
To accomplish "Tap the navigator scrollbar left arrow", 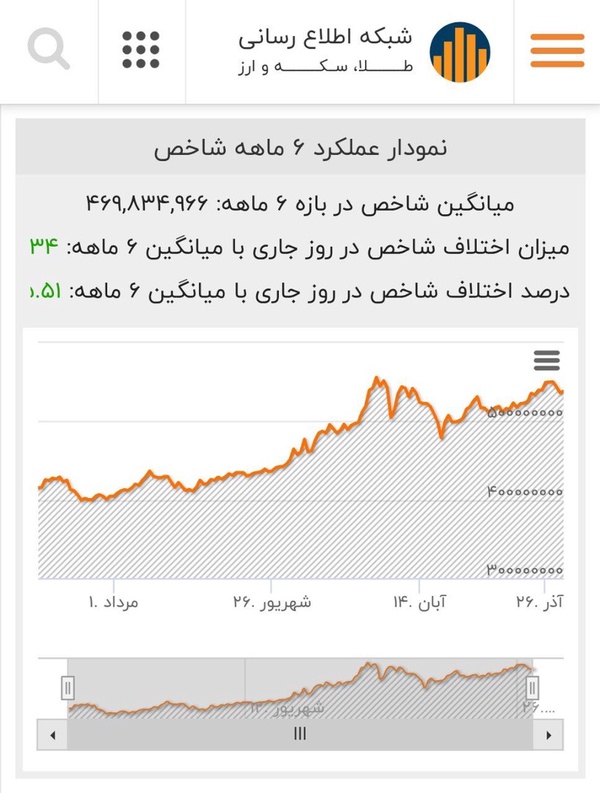I will (x=53, y=735).
